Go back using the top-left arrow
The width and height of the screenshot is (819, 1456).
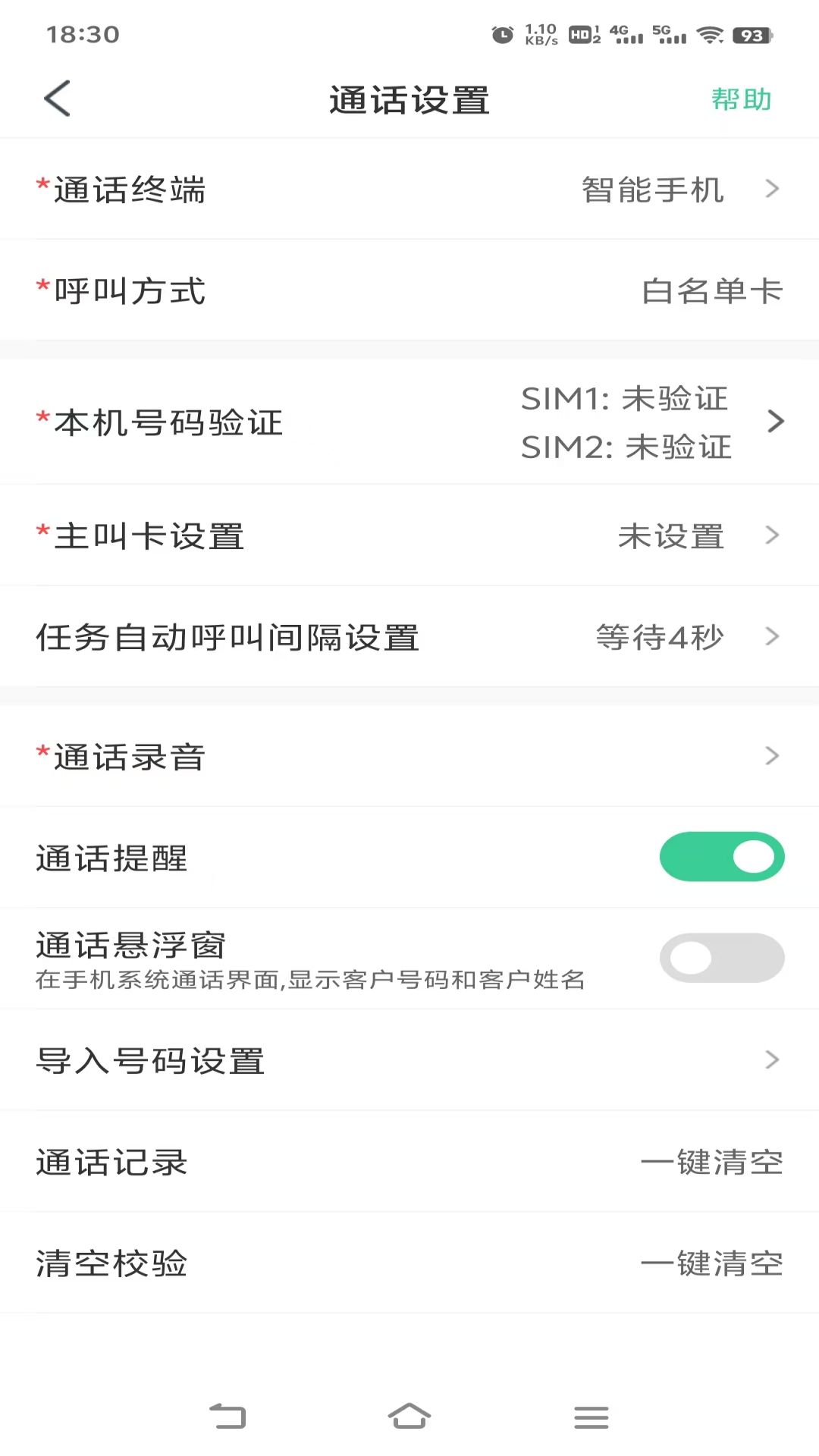(58, 99)
